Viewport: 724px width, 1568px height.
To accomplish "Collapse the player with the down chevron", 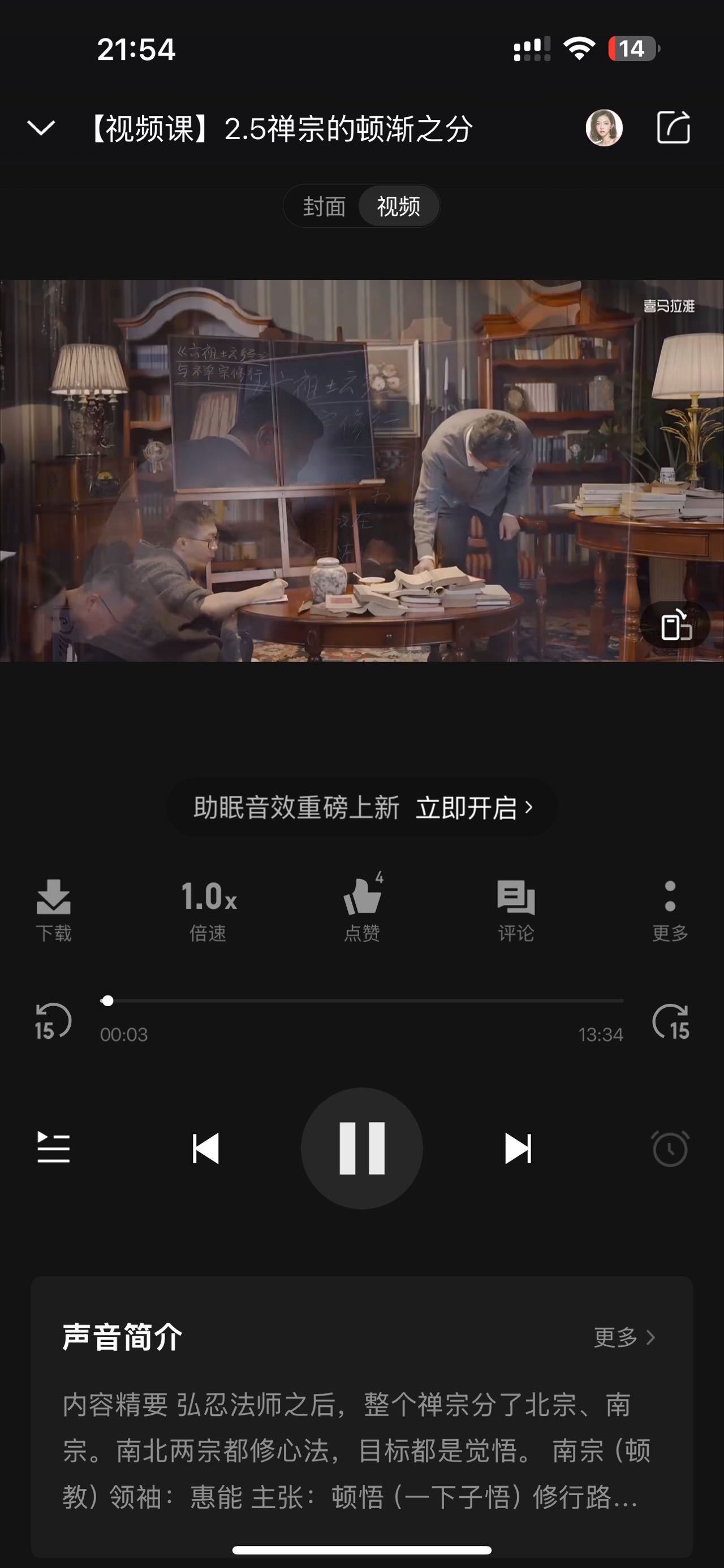I will pos(40,128).
